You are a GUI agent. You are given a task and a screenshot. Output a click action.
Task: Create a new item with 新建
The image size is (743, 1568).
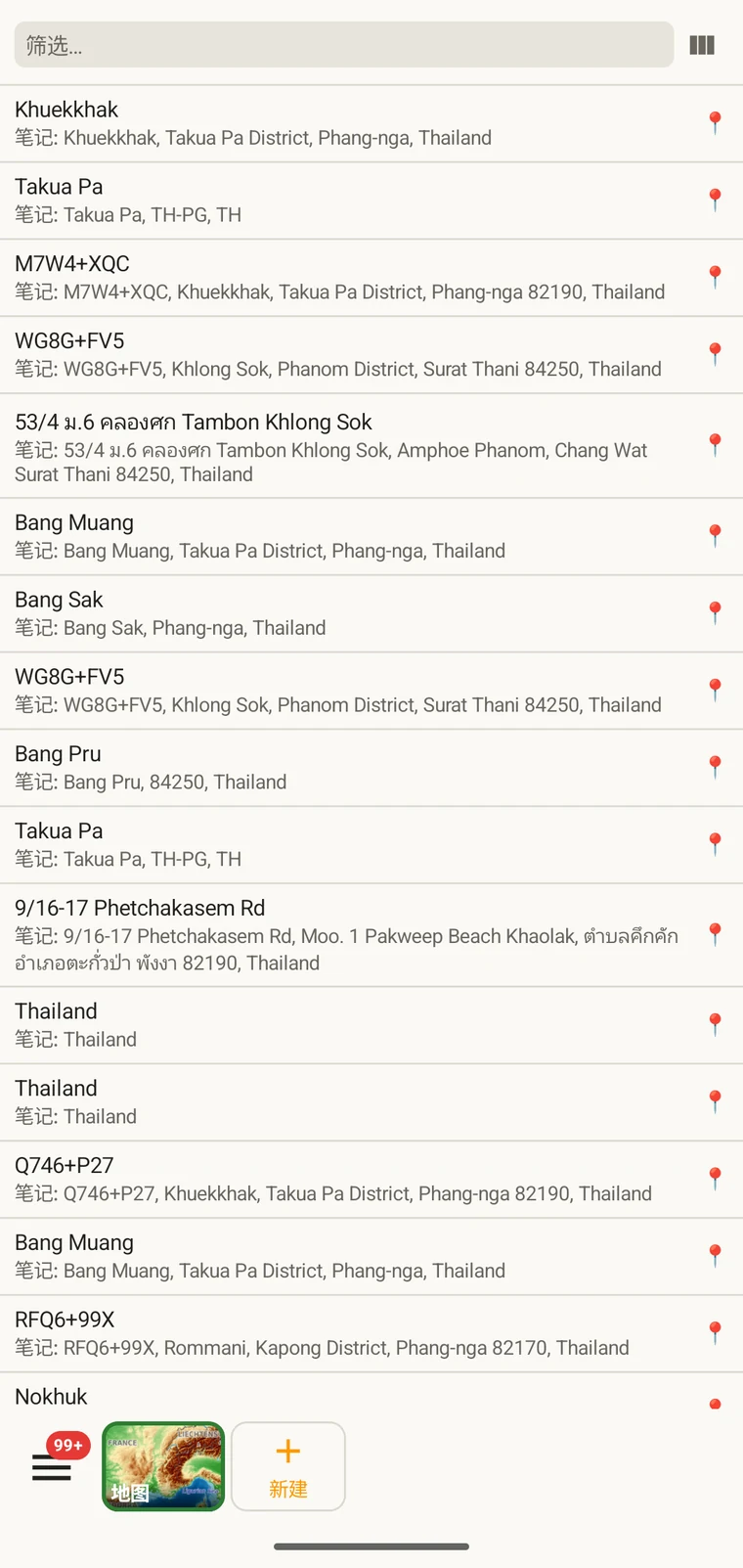(x=288, y=1466)
